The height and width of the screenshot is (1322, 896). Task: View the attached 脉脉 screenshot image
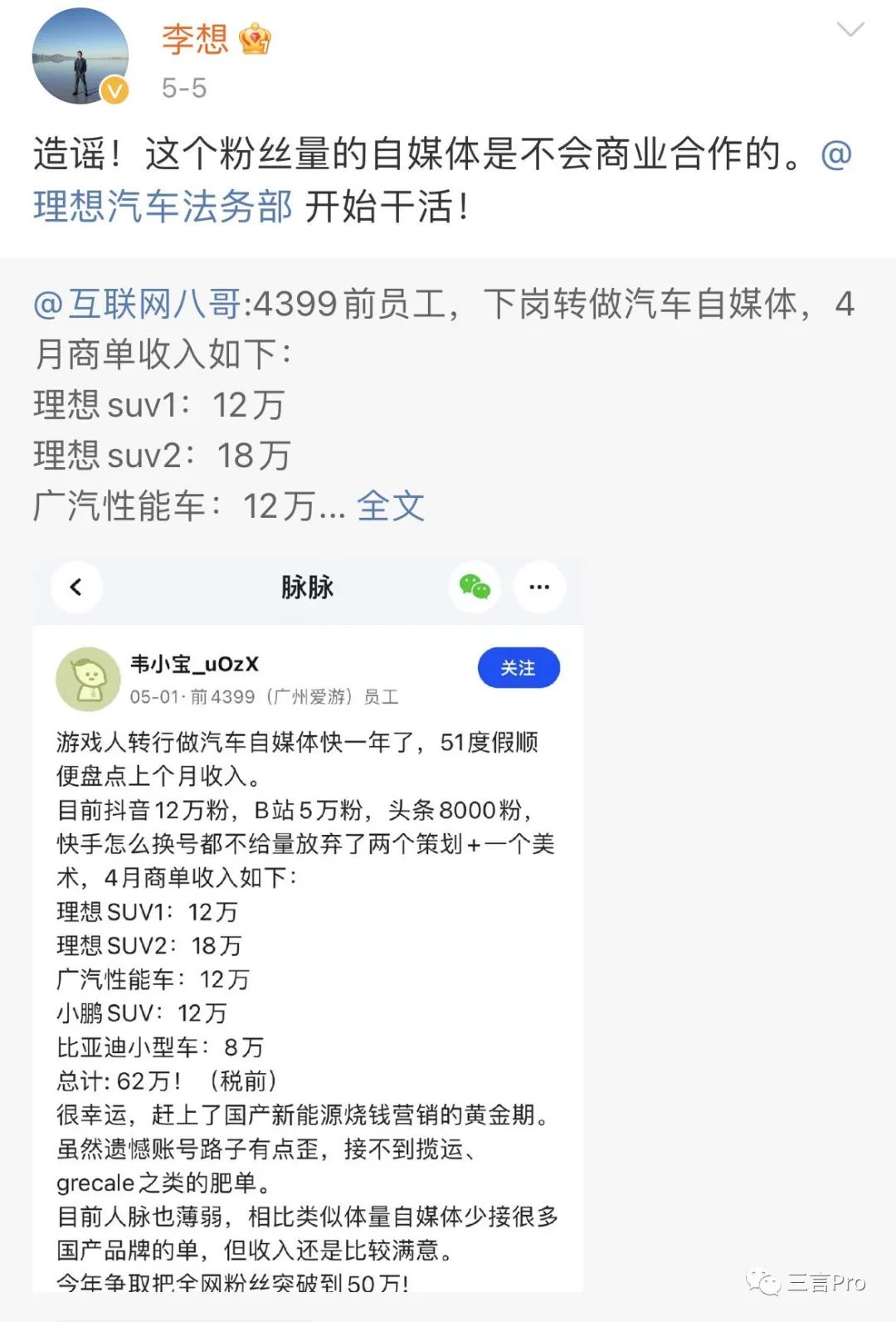307,921
